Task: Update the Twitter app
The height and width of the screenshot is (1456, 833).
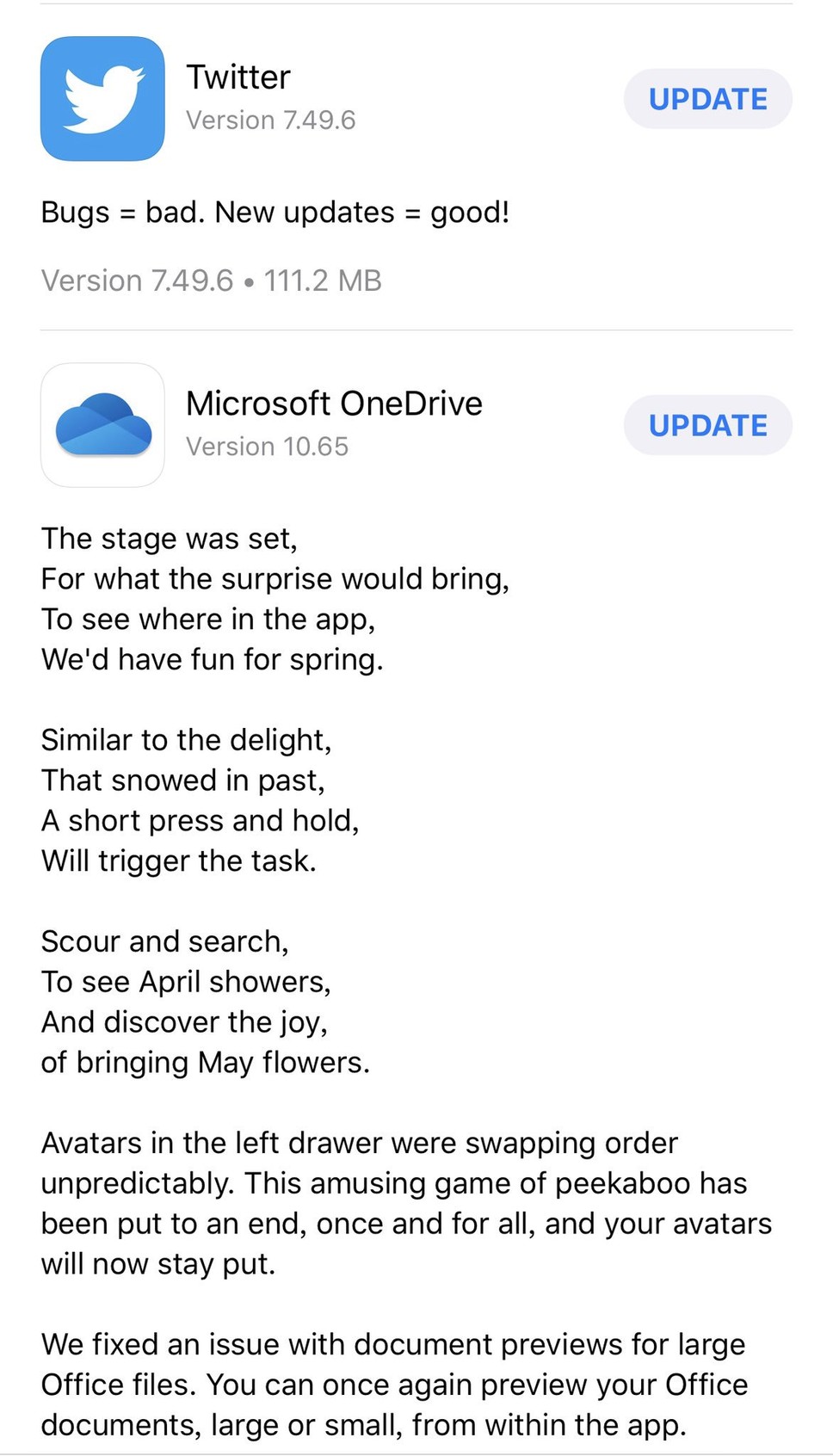Action: coord(707,99)
